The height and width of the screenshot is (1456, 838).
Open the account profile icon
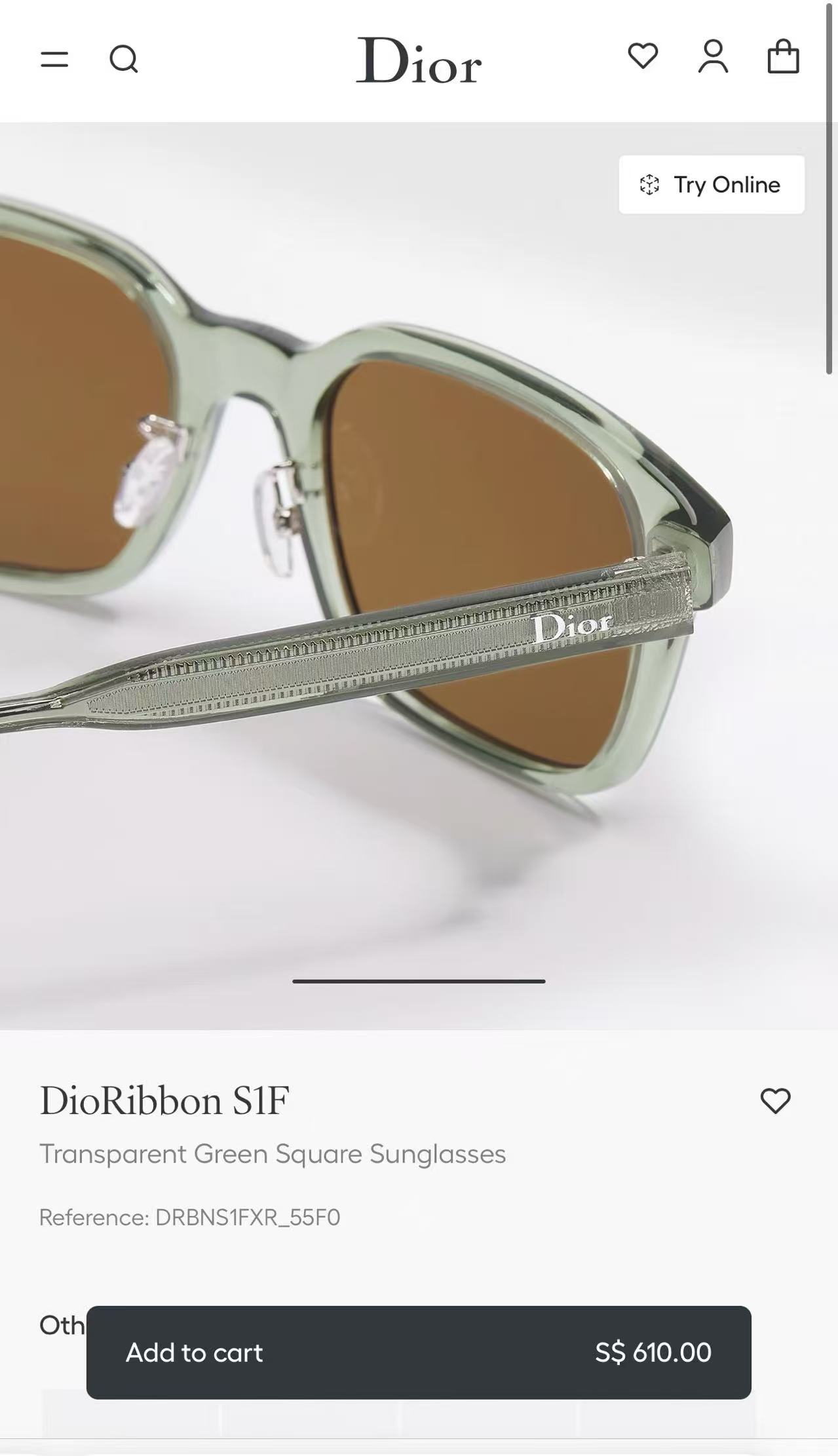[x=713, y=56]
